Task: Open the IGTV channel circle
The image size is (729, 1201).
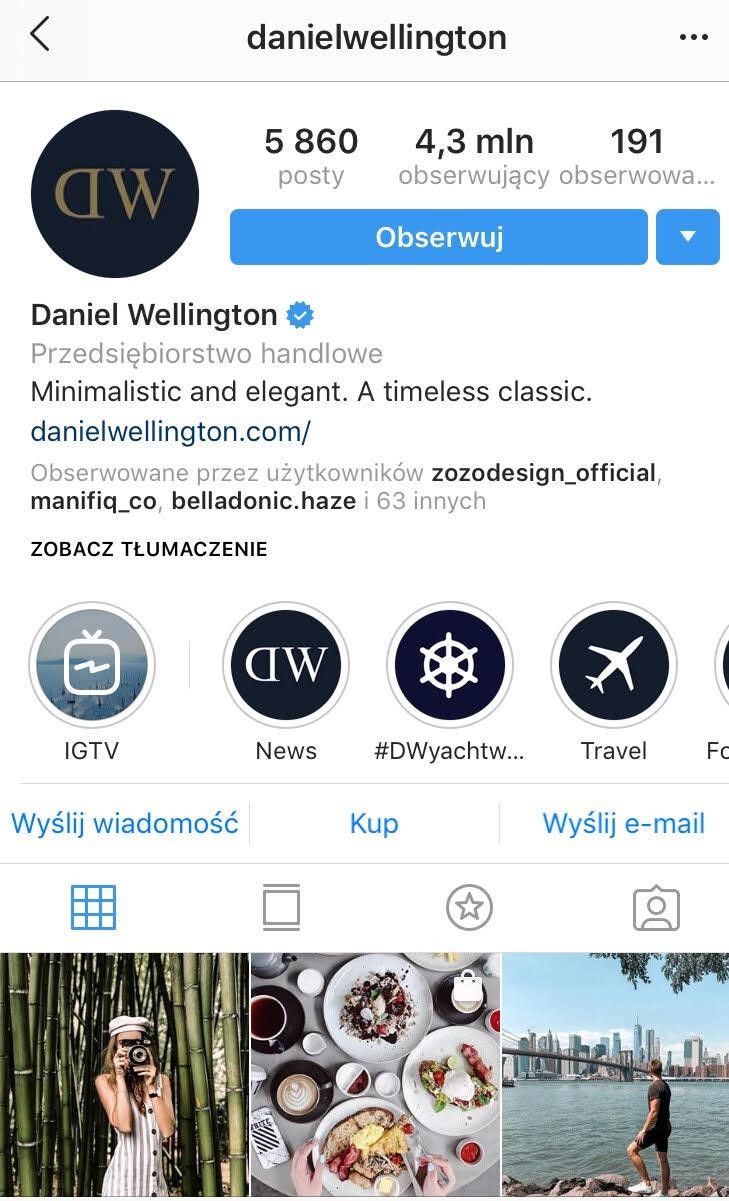Action: (x=92, y=665)
